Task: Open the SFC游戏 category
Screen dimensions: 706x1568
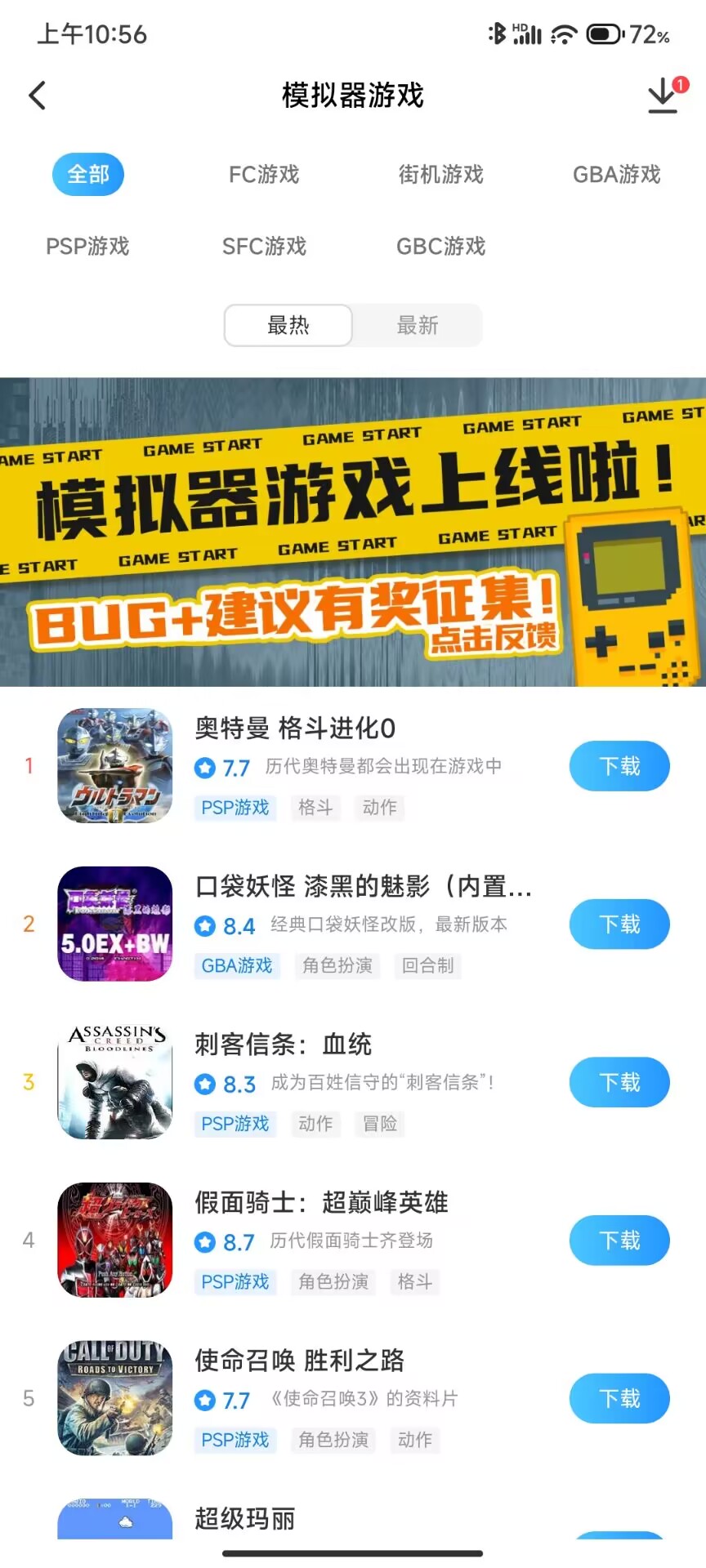Action: 264,247
